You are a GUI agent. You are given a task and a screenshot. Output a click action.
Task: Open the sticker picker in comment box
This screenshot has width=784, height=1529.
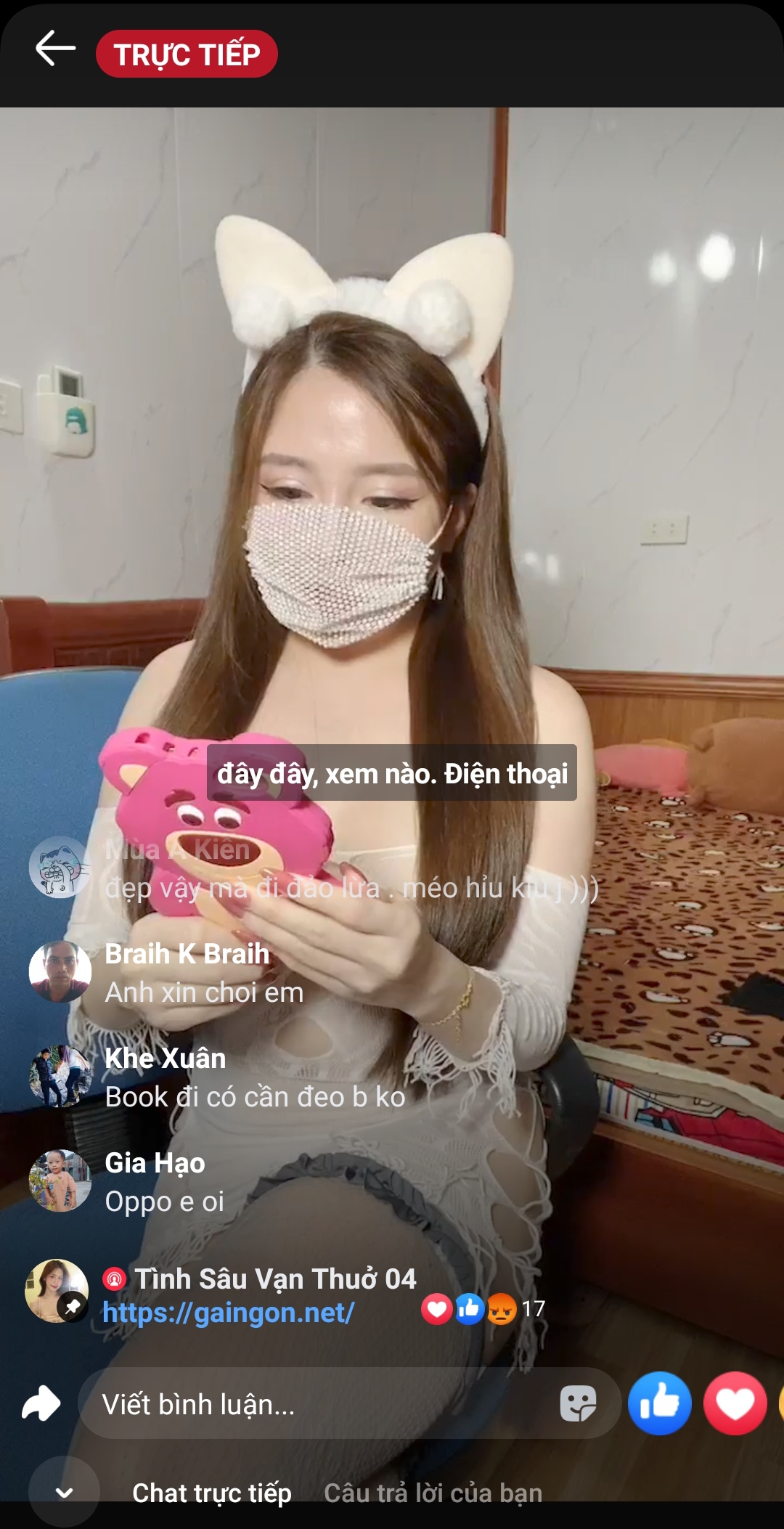[x=578, y=1403]
